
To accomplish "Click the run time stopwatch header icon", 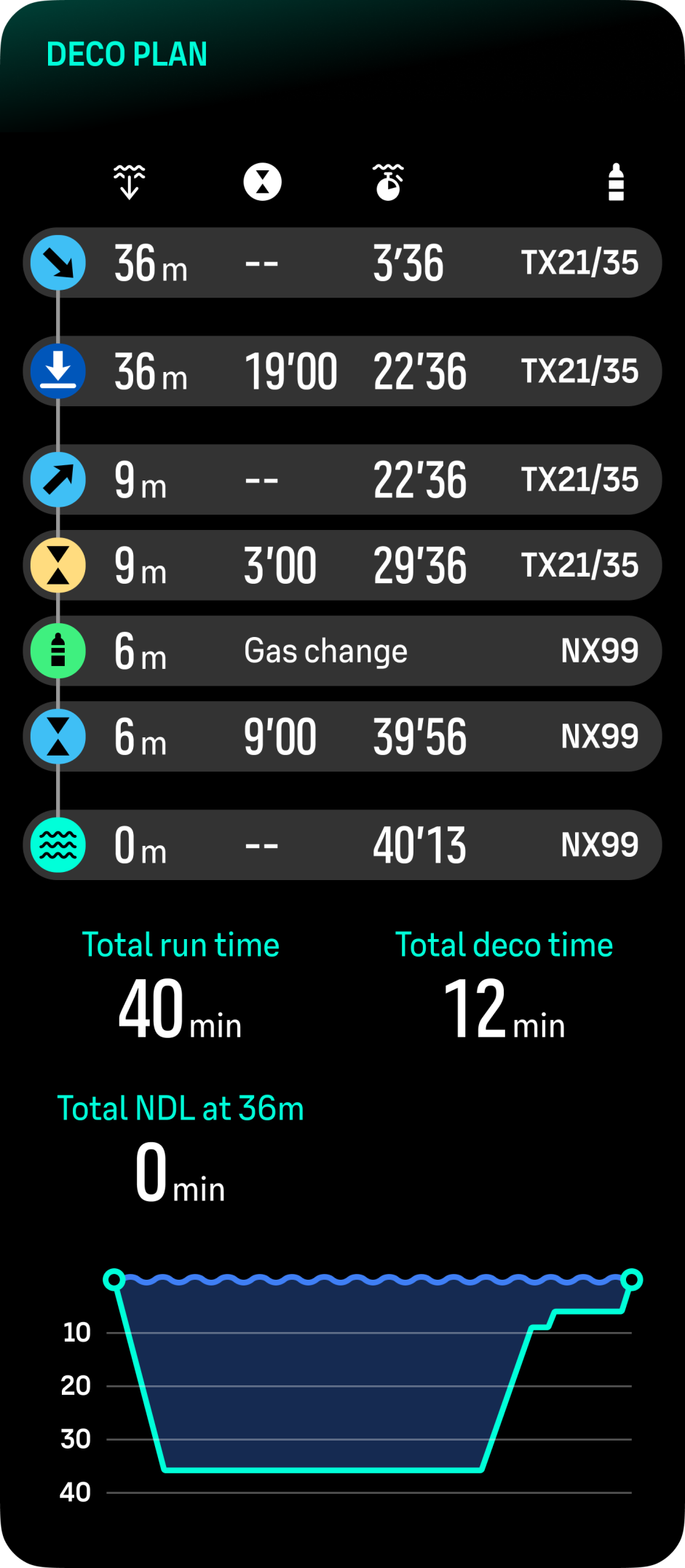I will (x=389, y=181).
